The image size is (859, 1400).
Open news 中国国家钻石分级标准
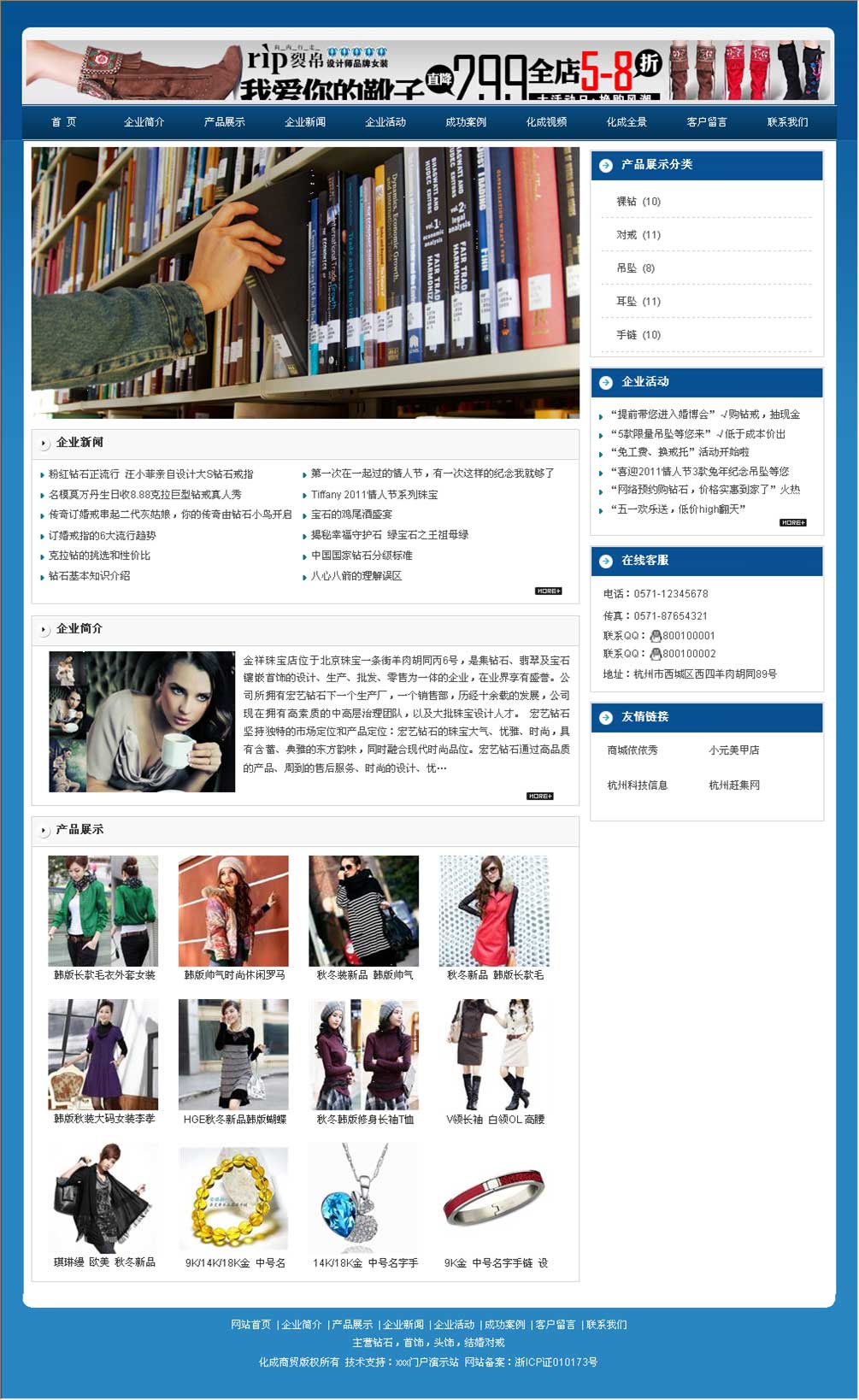362,556
